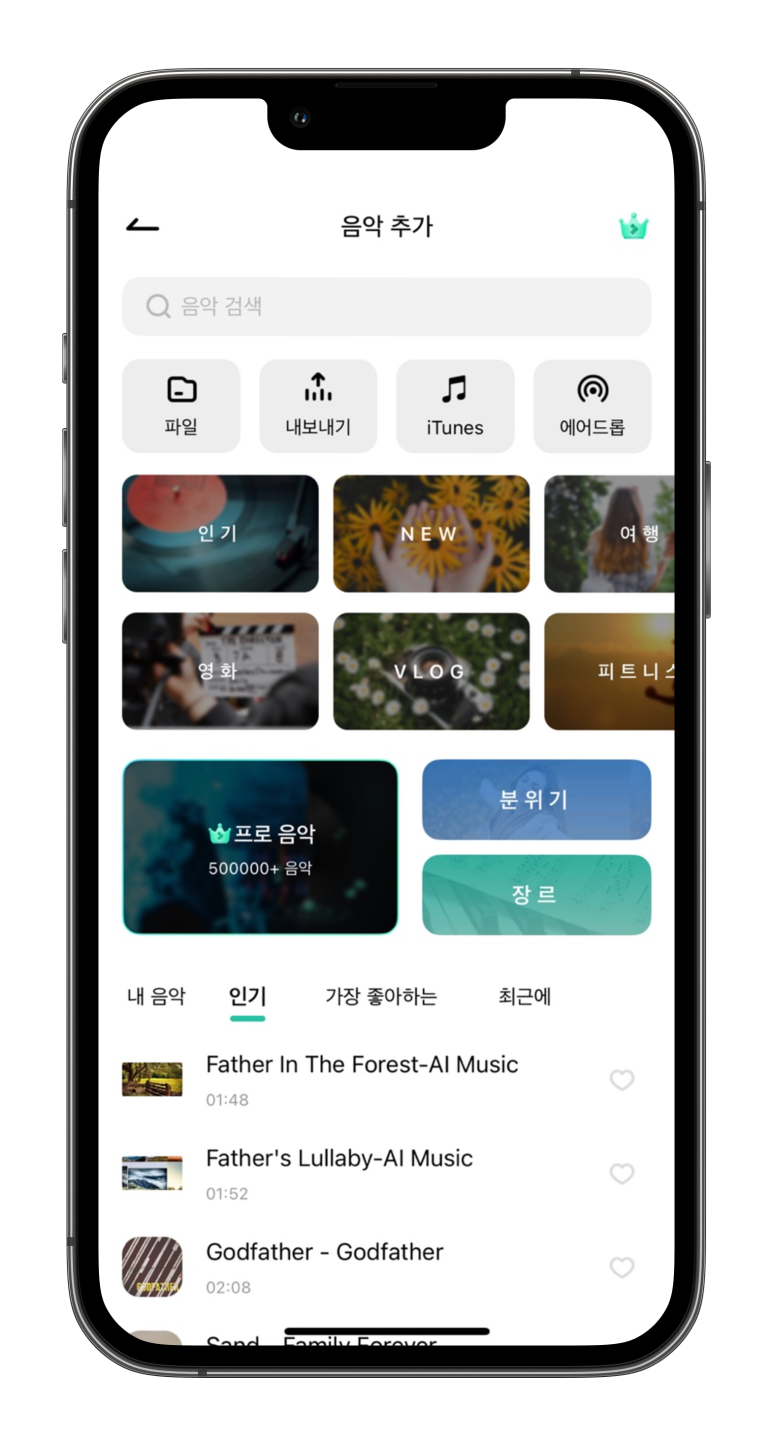Switch to the 최근에 tab
773x1444 pixels.
point(524,996)
